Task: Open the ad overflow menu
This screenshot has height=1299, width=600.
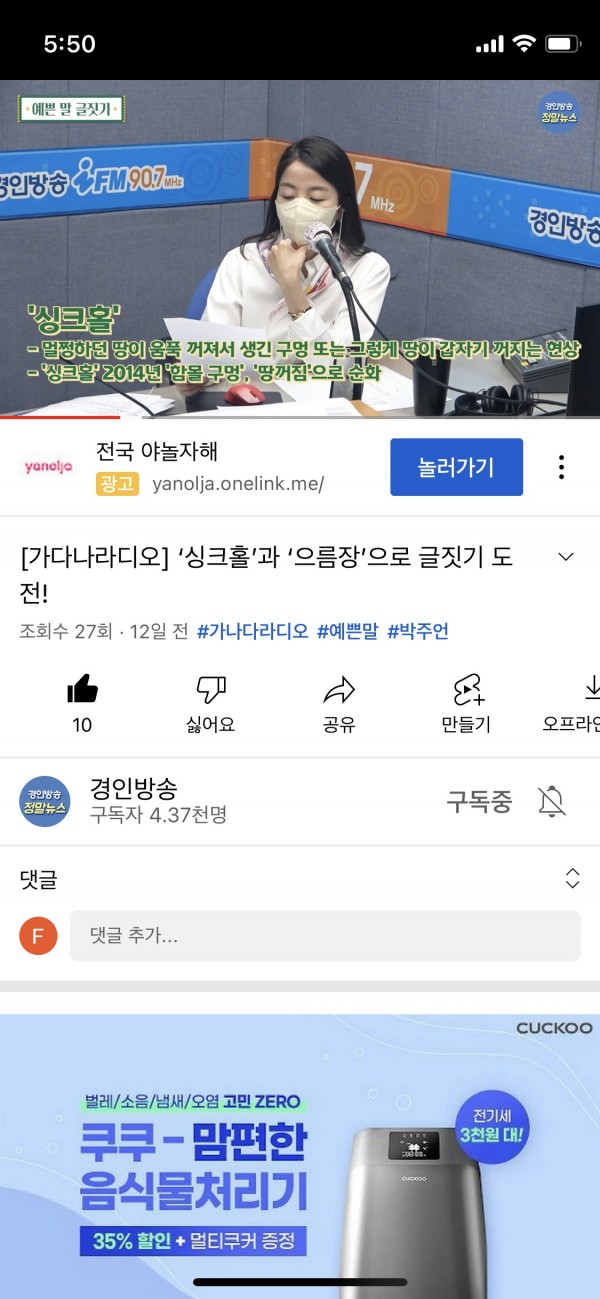Action: [x=562, y=467]
